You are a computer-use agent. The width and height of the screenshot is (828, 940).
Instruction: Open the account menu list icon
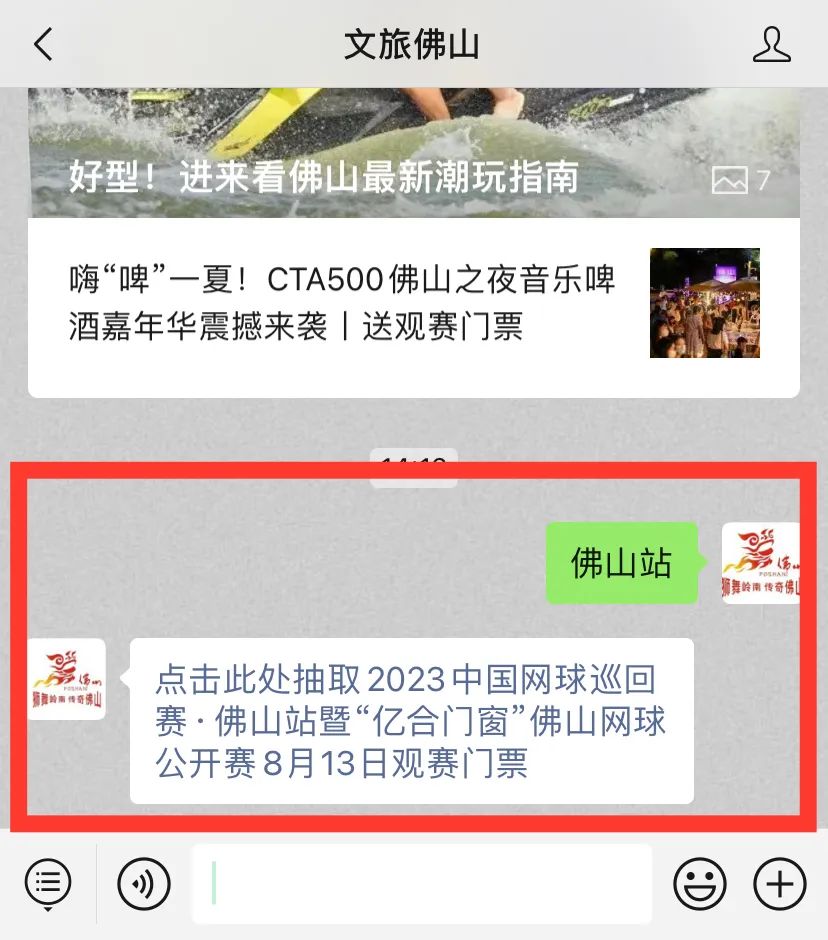(48, 884)
